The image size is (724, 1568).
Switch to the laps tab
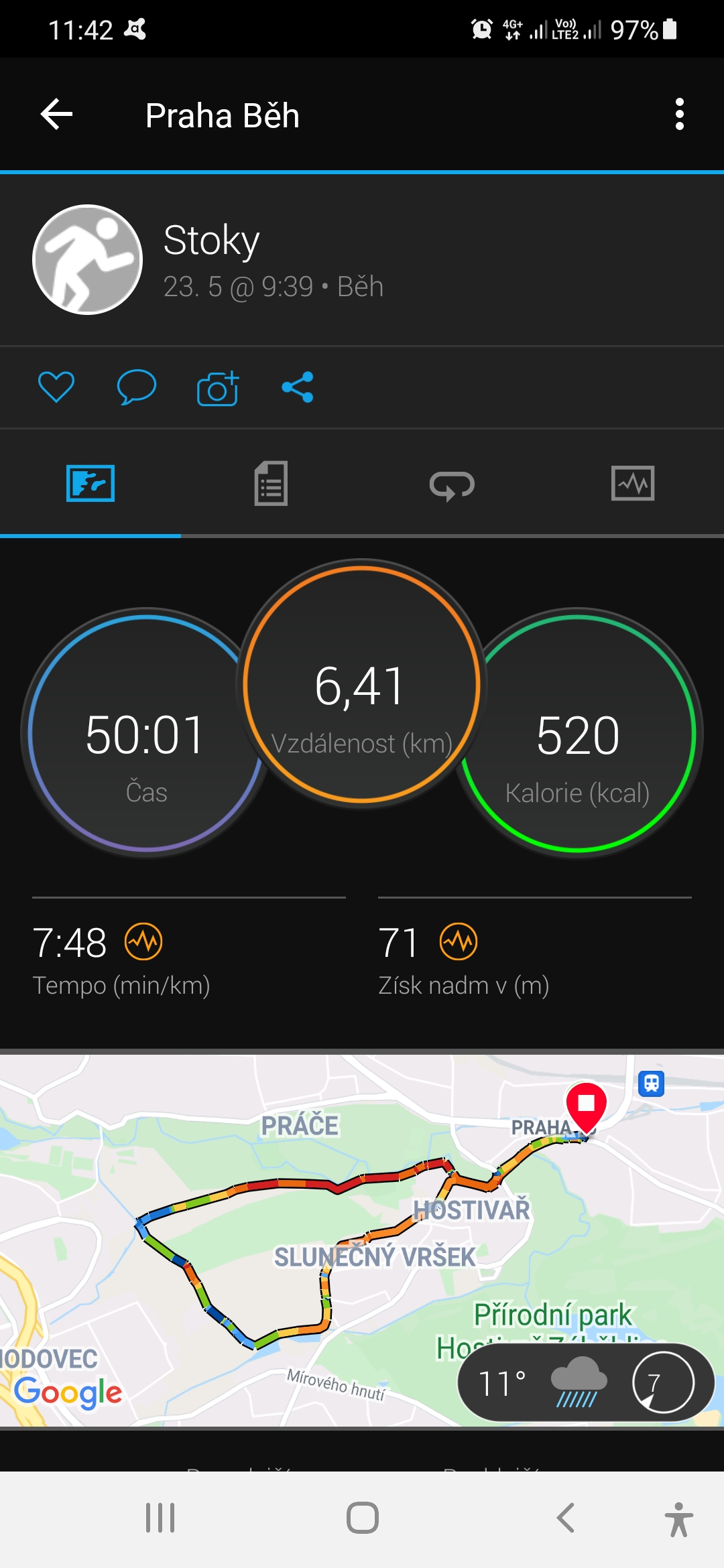point(452,483)
